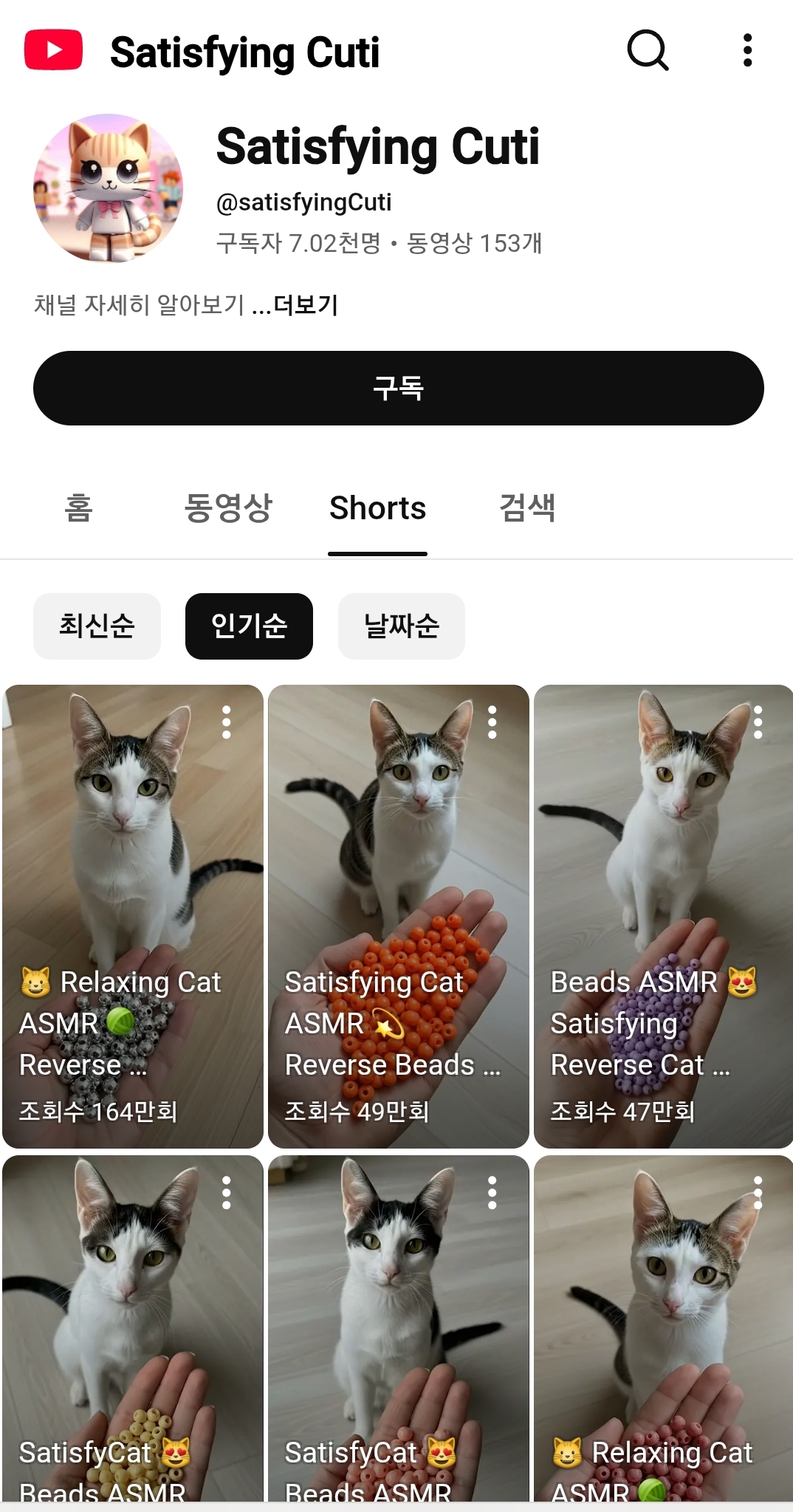Sort shorts by 날짜순
793x1512 pixels.
(401, 626)
